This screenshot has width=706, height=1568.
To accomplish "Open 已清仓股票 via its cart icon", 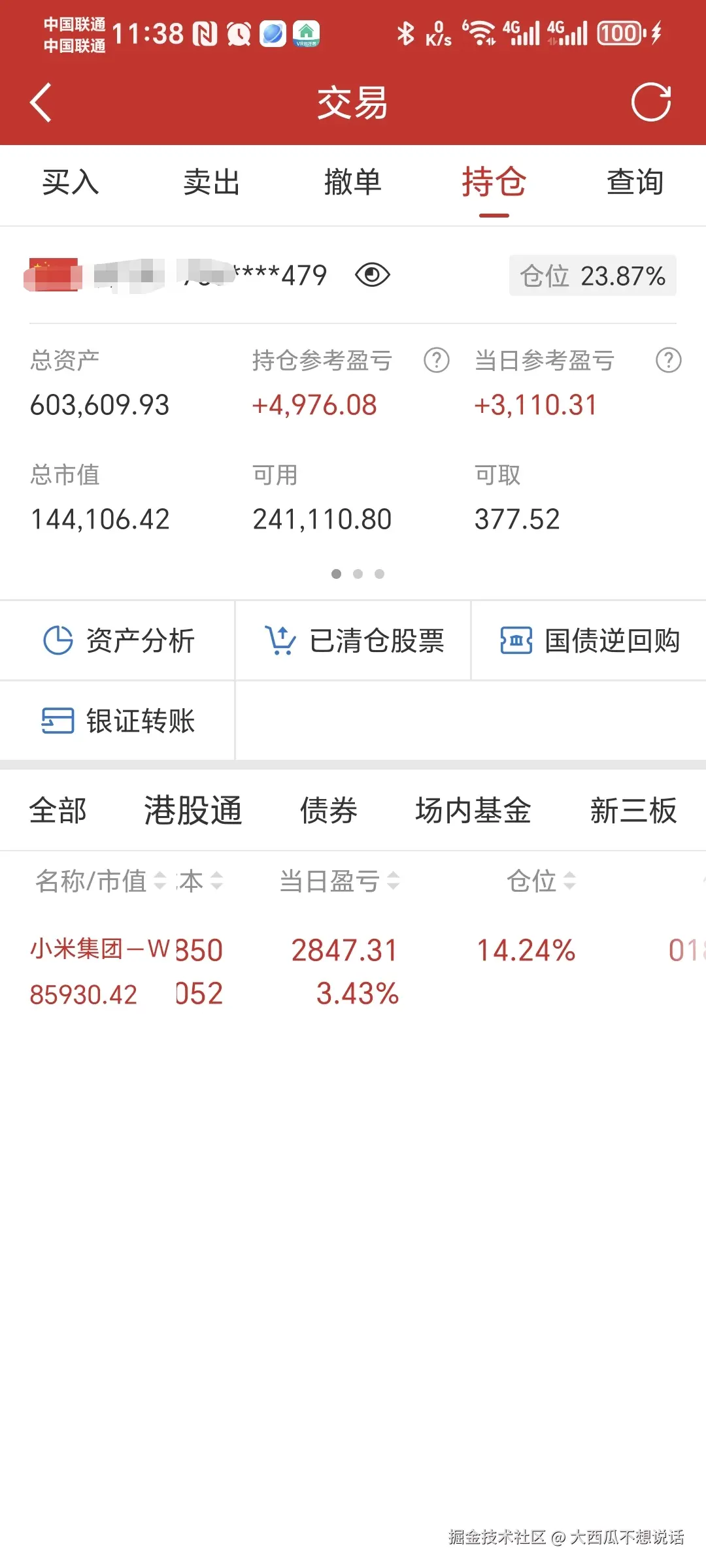I will point(281,640).
